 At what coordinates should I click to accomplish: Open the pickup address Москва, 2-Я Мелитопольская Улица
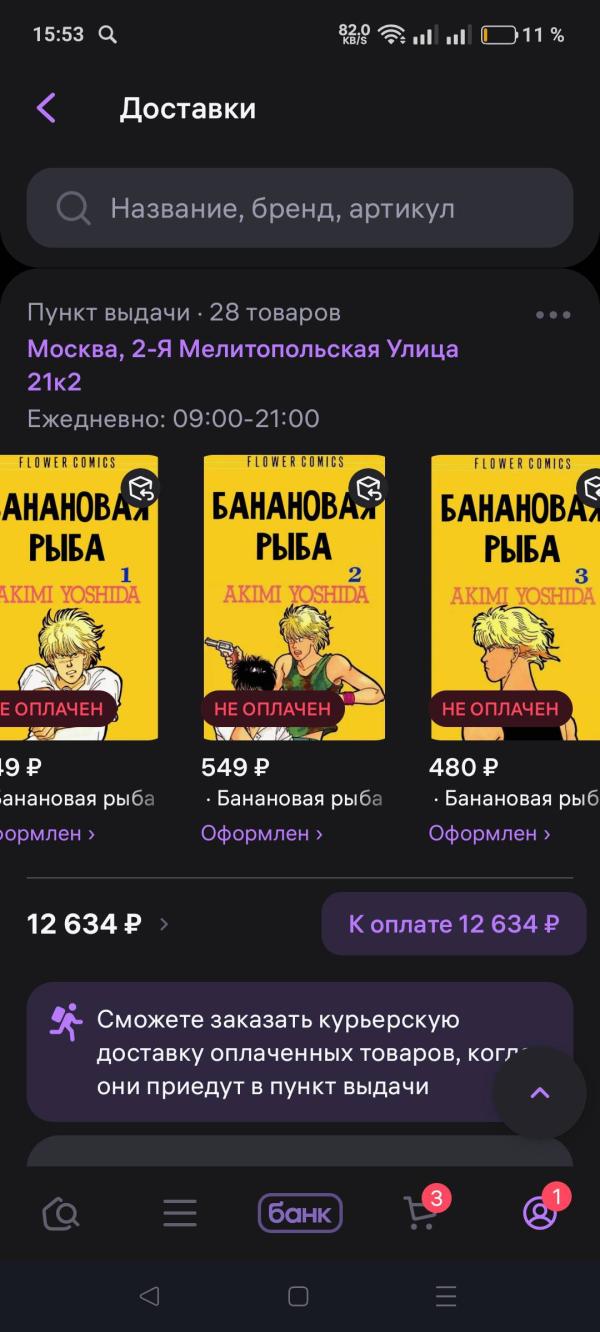coord(243,365)
